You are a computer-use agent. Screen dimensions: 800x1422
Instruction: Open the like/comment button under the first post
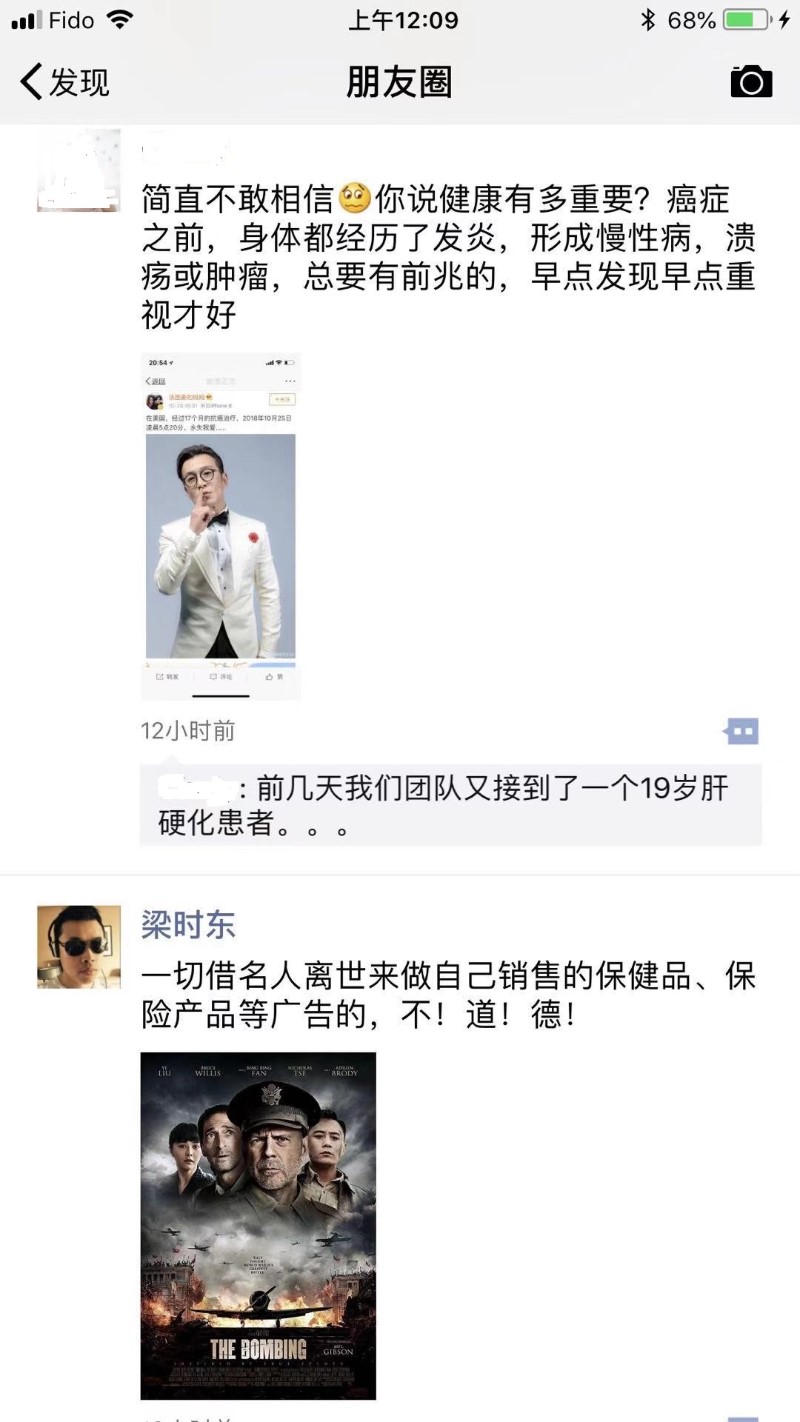tap(741, 731)
